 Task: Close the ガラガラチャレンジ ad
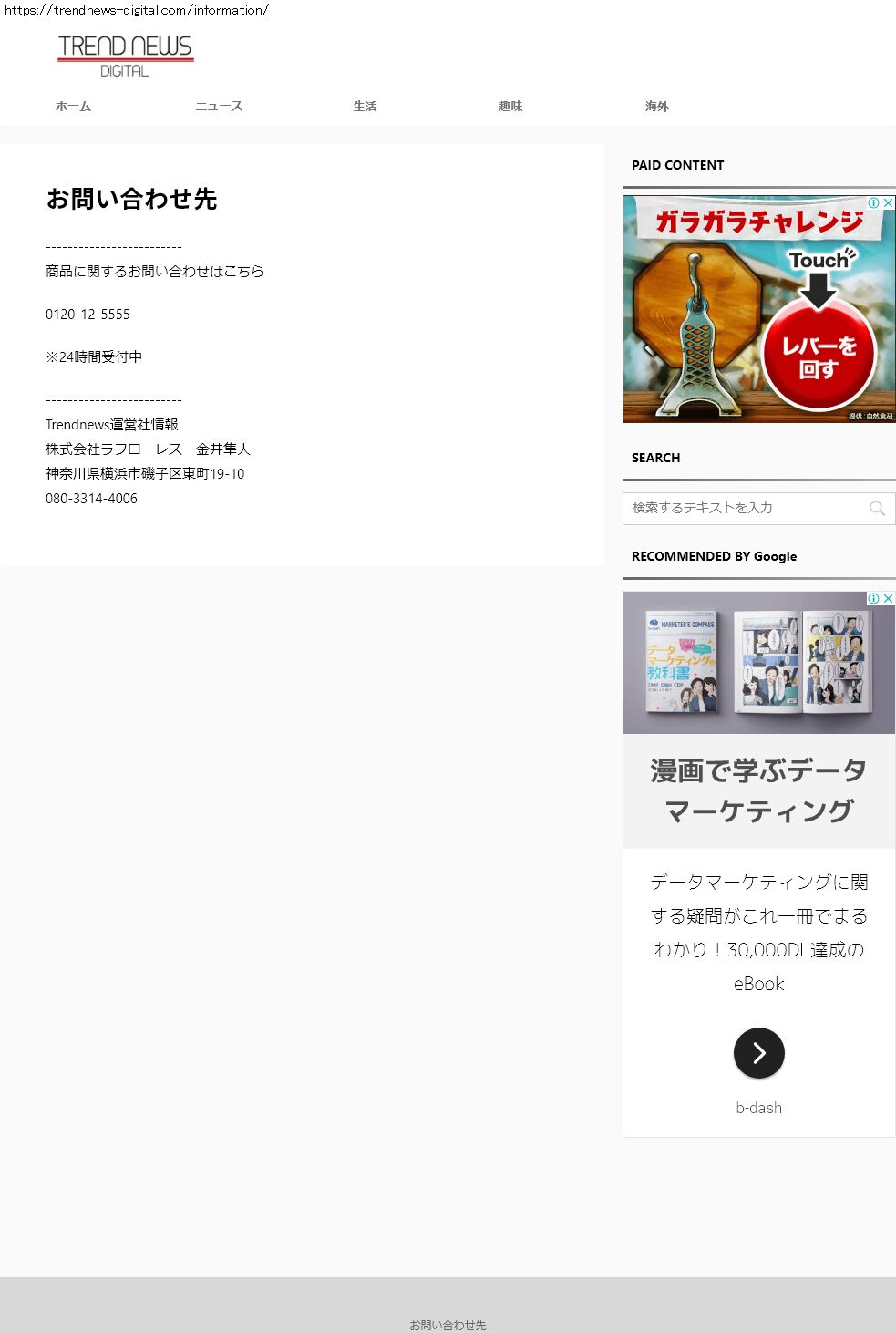tap(889, 202)
